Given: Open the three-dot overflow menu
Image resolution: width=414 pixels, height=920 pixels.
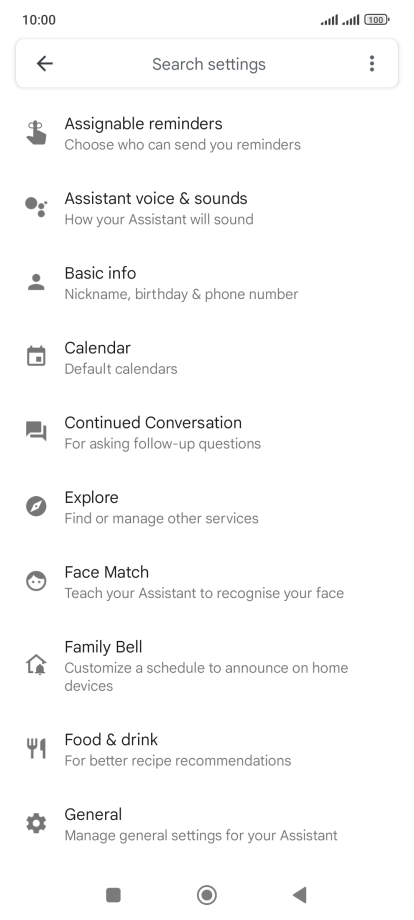Looking at the screenshot, I should [372, 63].
